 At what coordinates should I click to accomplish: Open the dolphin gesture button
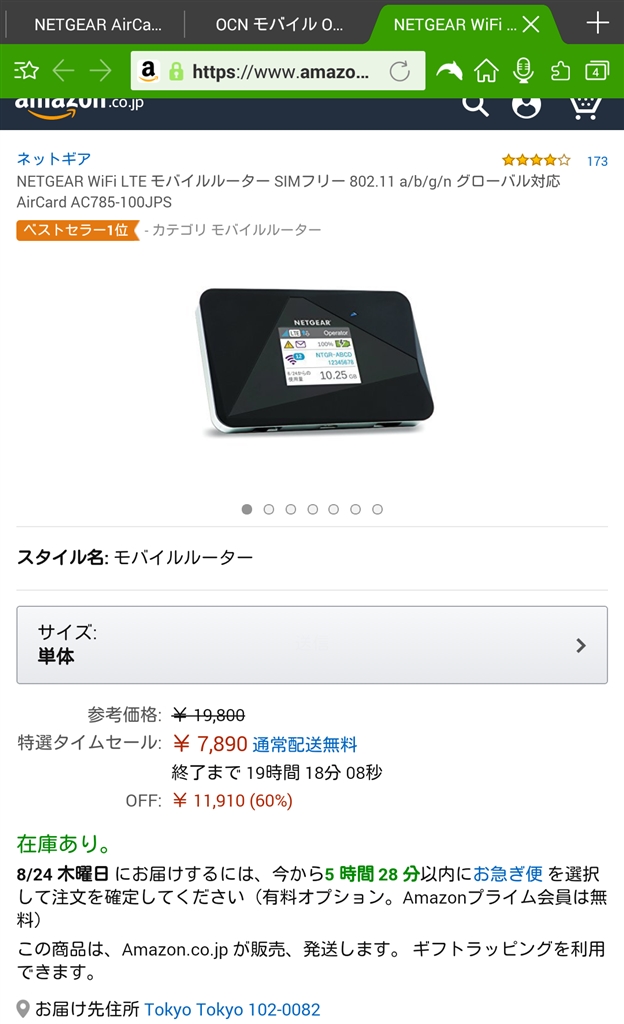pyautogui.click(x=450, y=71)
